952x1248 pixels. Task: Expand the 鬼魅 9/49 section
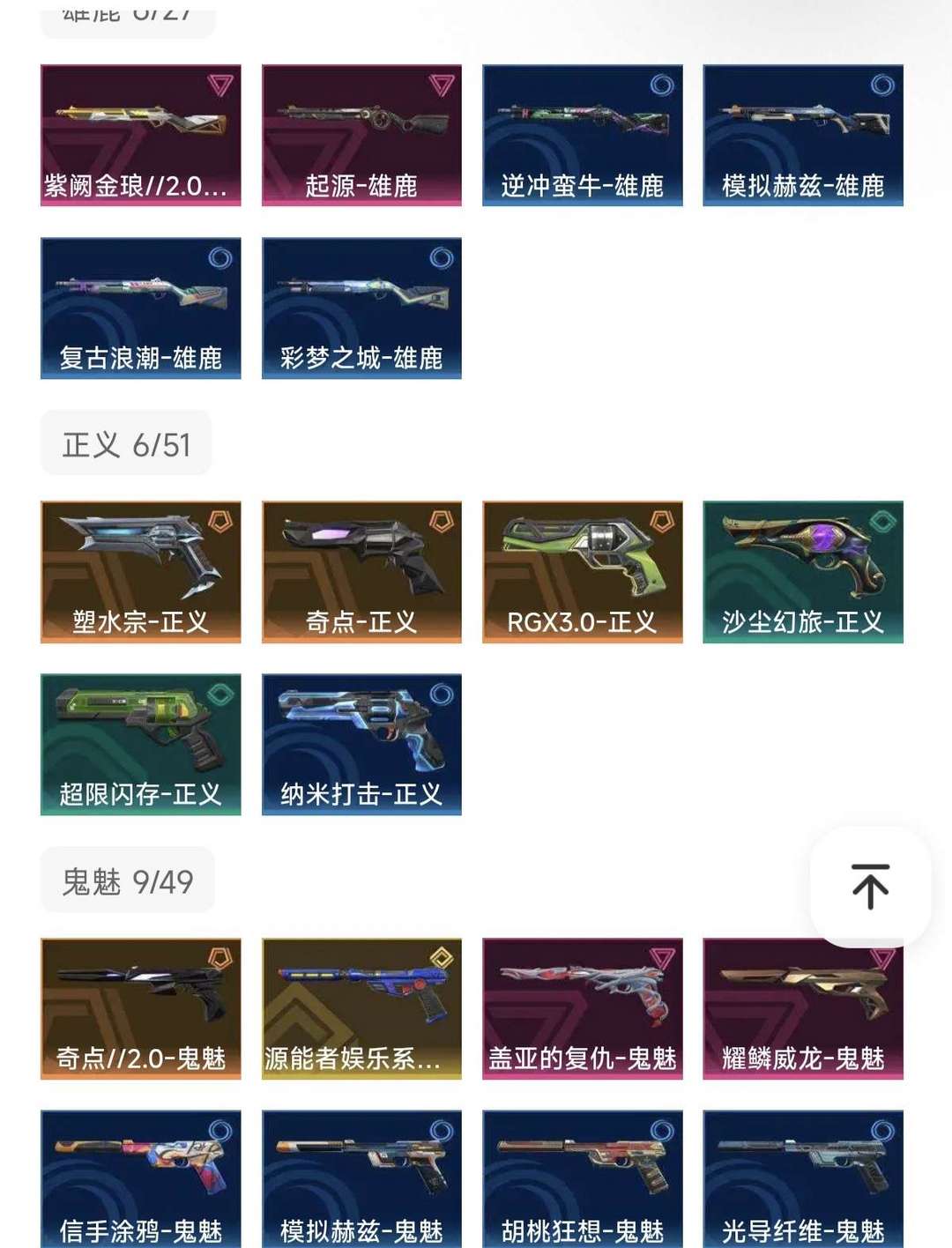pyautogui.click(x=126, y=879)
